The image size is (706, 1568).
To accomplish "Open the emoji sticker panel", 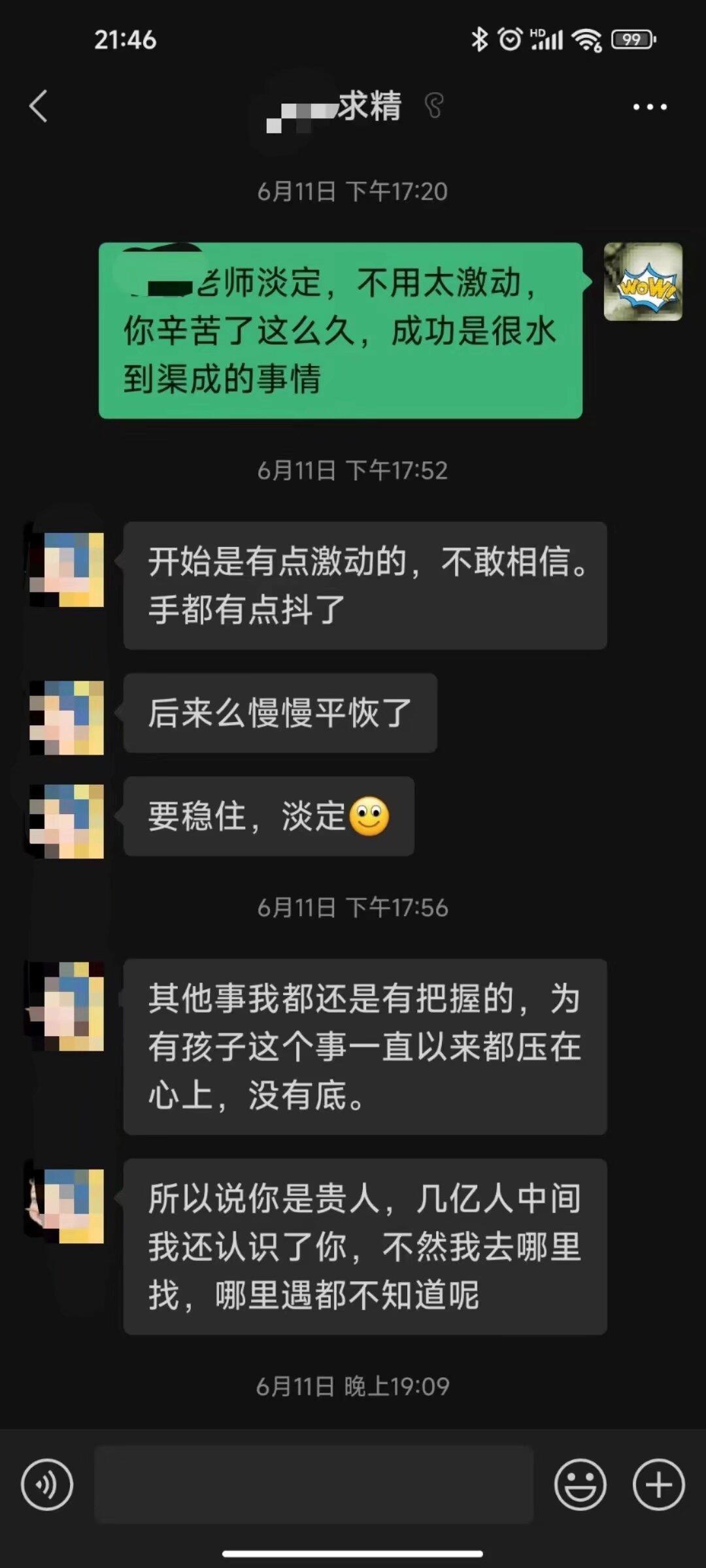I will coord(580,1484).
